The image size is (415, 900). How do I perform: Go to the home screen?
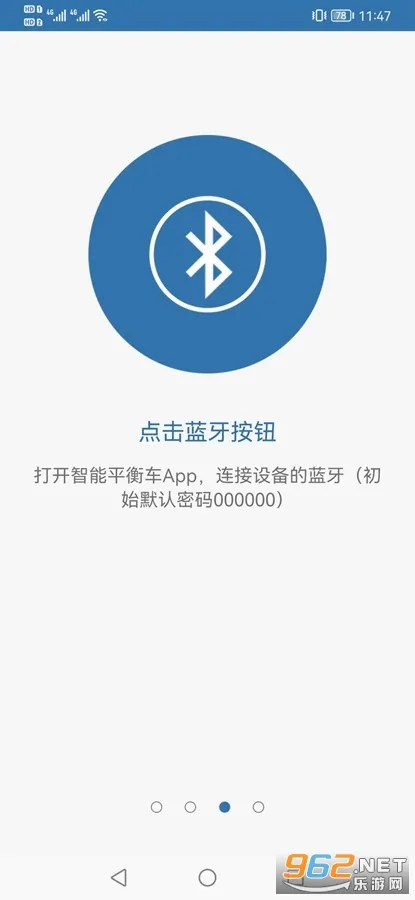(x=207, y=877)
